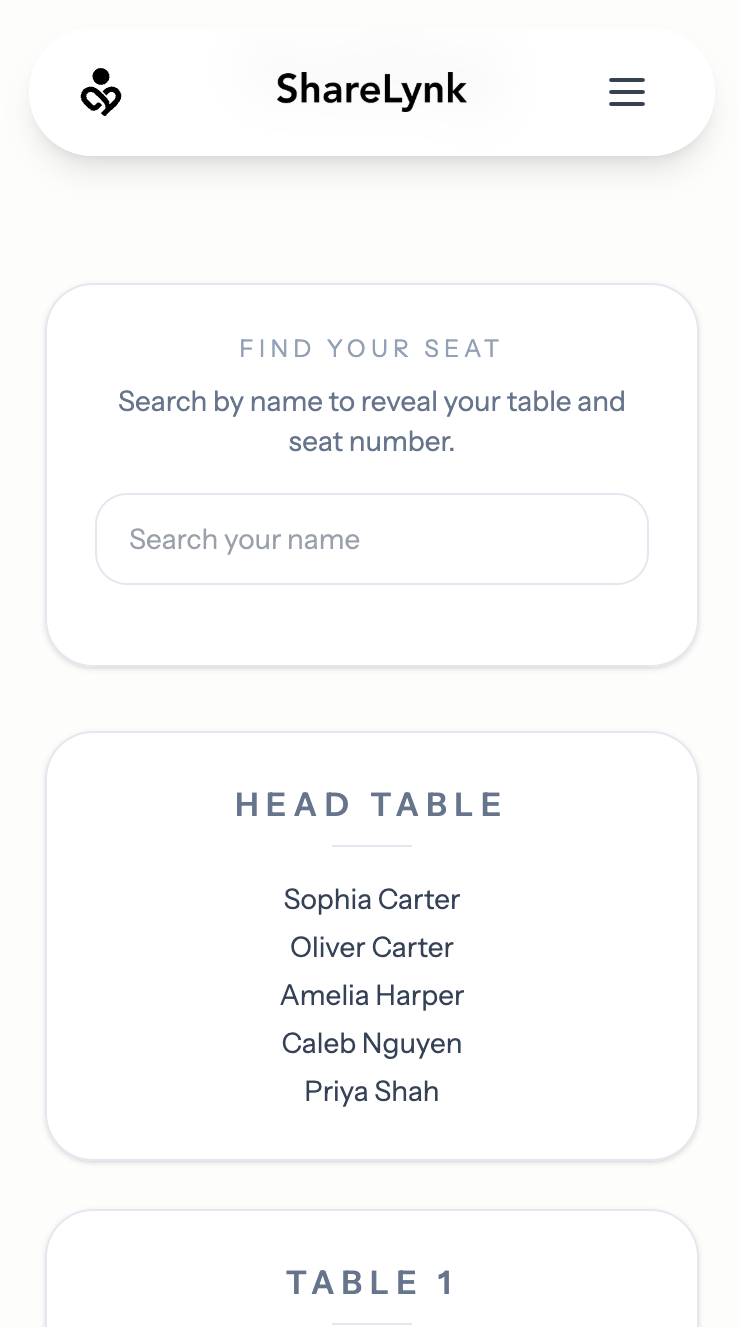
Task: Click the search instruction text
Action: coord(371,420)
